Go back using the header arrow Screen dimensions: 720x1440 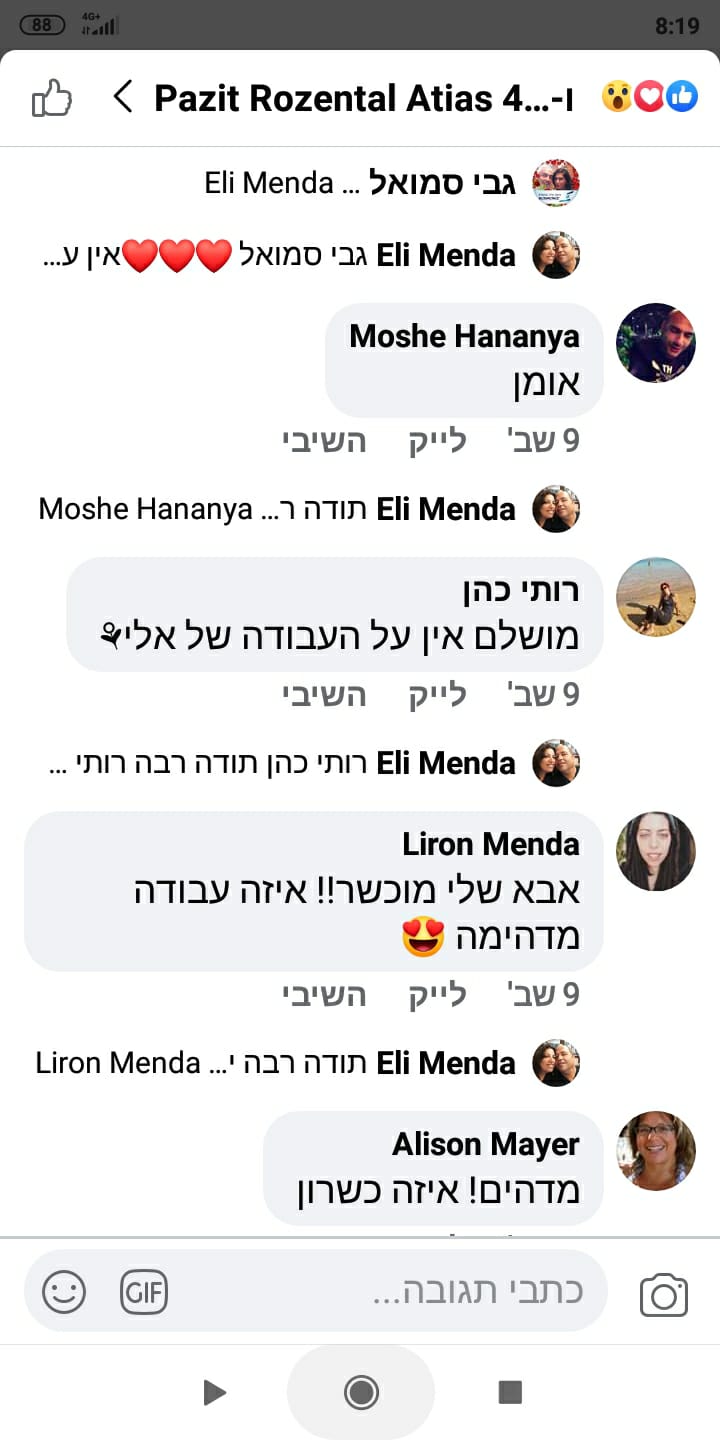point(123,98)
